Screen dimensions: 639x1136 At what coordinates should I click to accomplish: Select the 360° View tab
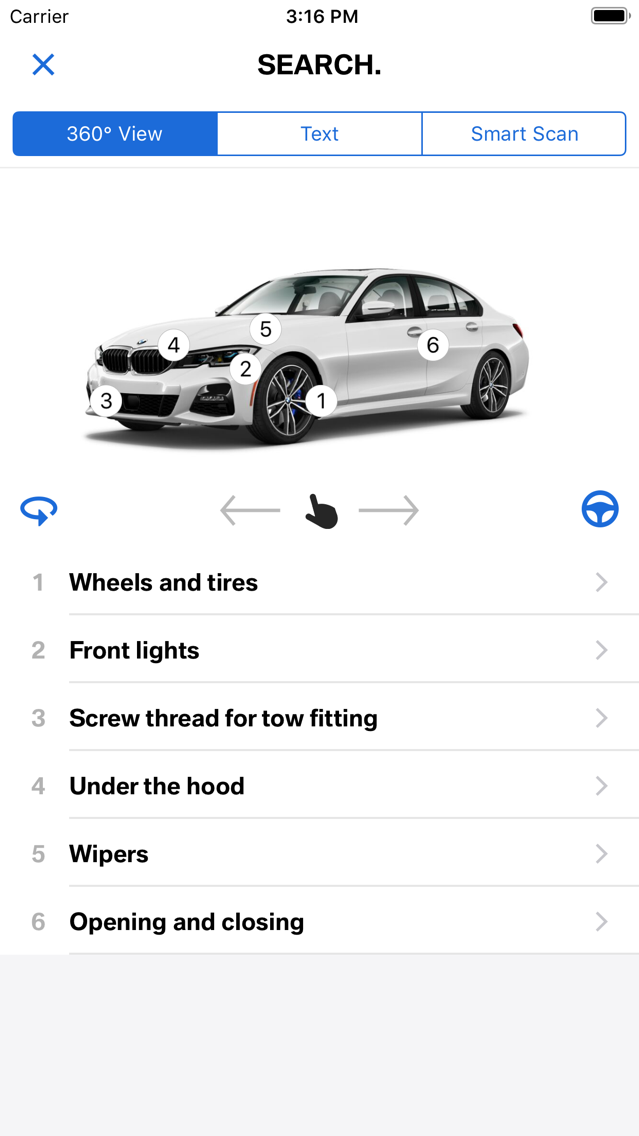tap(115, 133)
